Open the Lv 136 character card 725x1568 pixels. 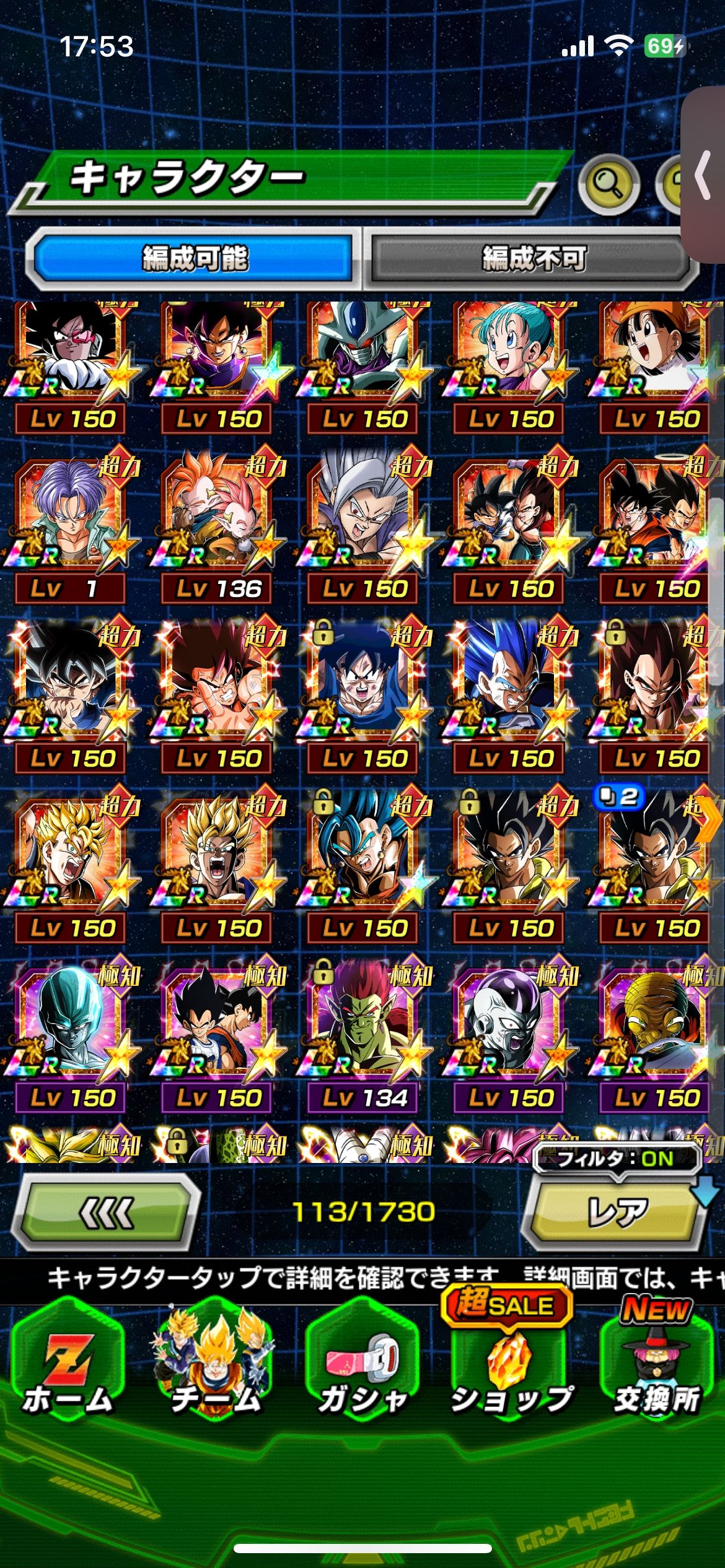(x=217, y=526)
